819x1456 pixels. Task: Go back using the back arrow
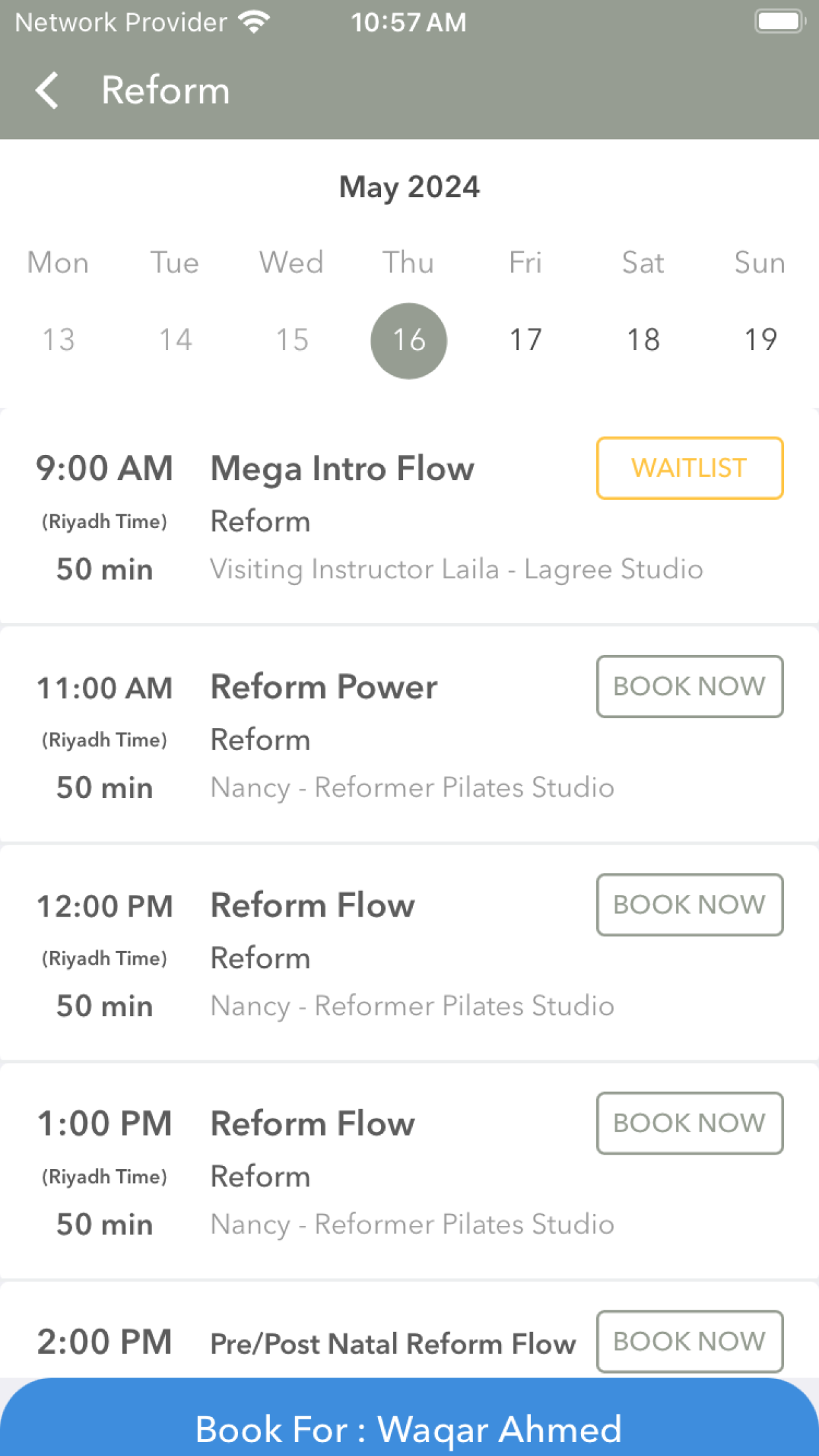(x=47, y=90)
